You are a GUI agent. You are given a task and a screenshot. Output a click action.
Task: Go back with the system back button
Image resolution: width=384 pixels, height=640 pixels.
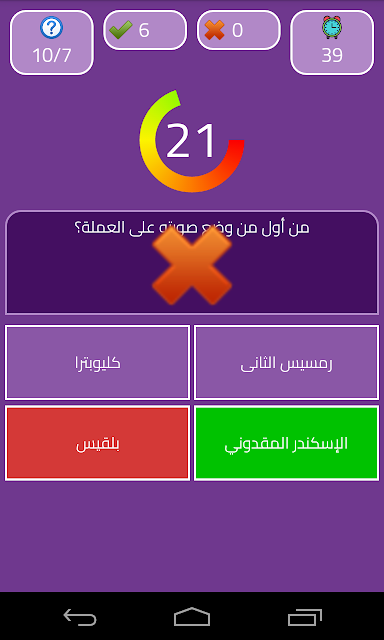pyautogui.click(x=80, y=616)
